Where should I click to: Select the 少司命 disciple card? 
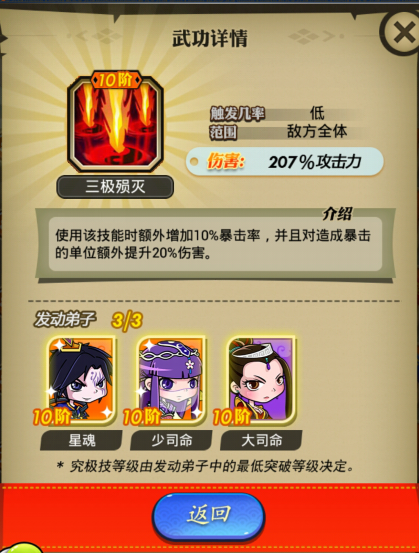pos(171,379)
